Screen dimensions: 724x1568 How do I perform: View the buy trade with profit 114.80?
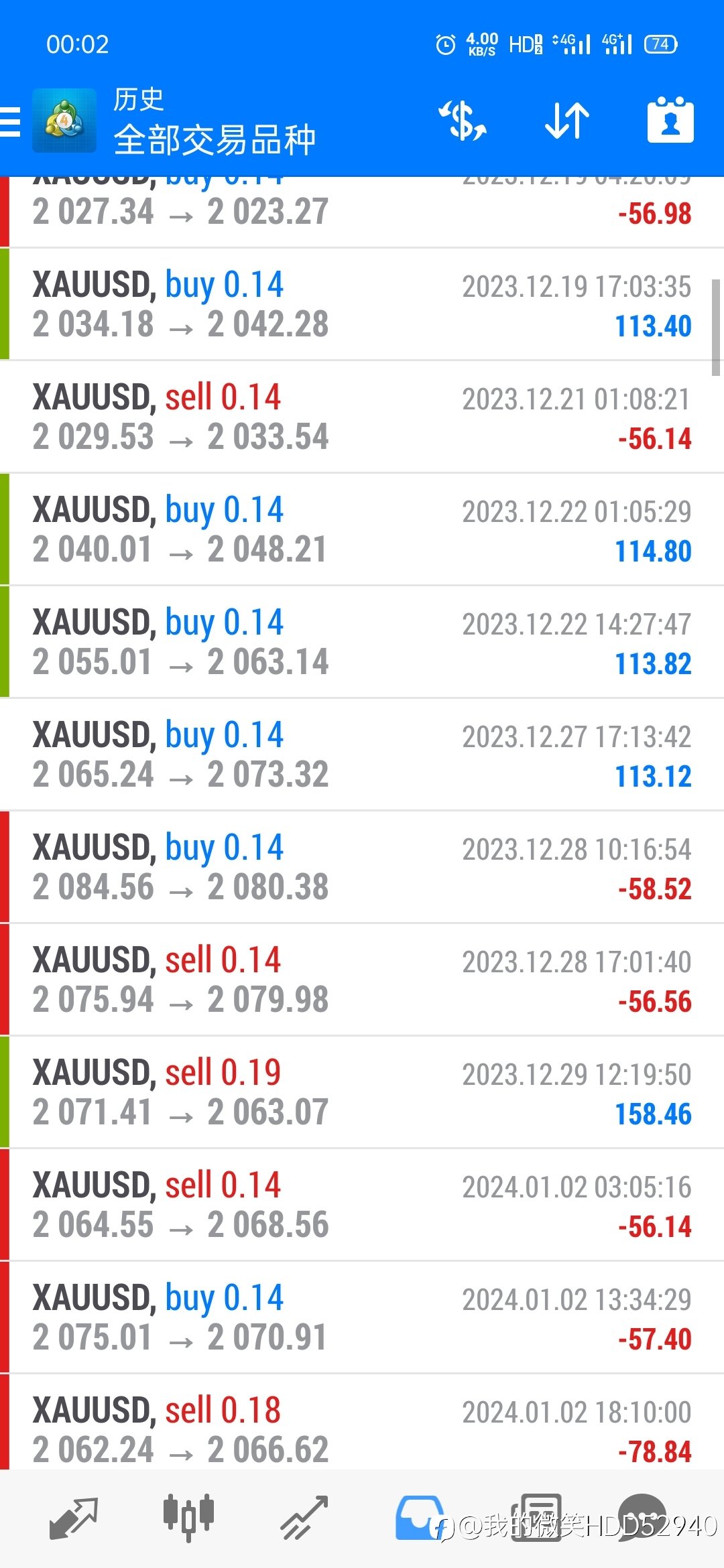click(362, 529)
